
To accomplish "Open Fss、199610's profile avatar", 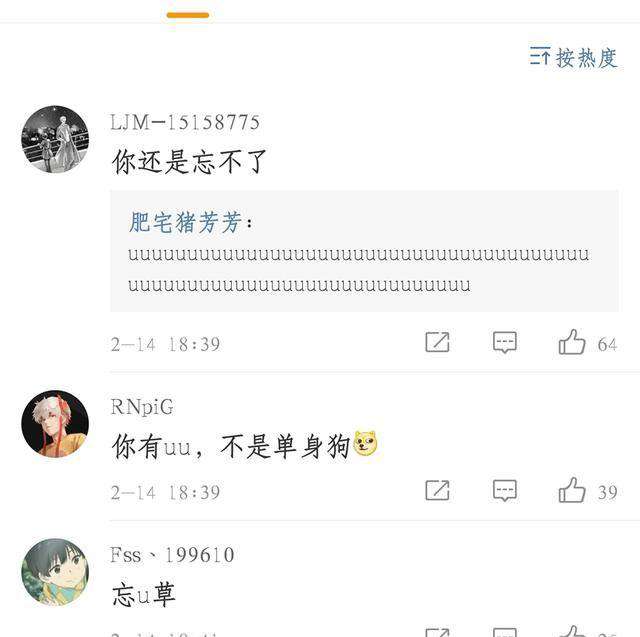I will click(x=55, y=571).
